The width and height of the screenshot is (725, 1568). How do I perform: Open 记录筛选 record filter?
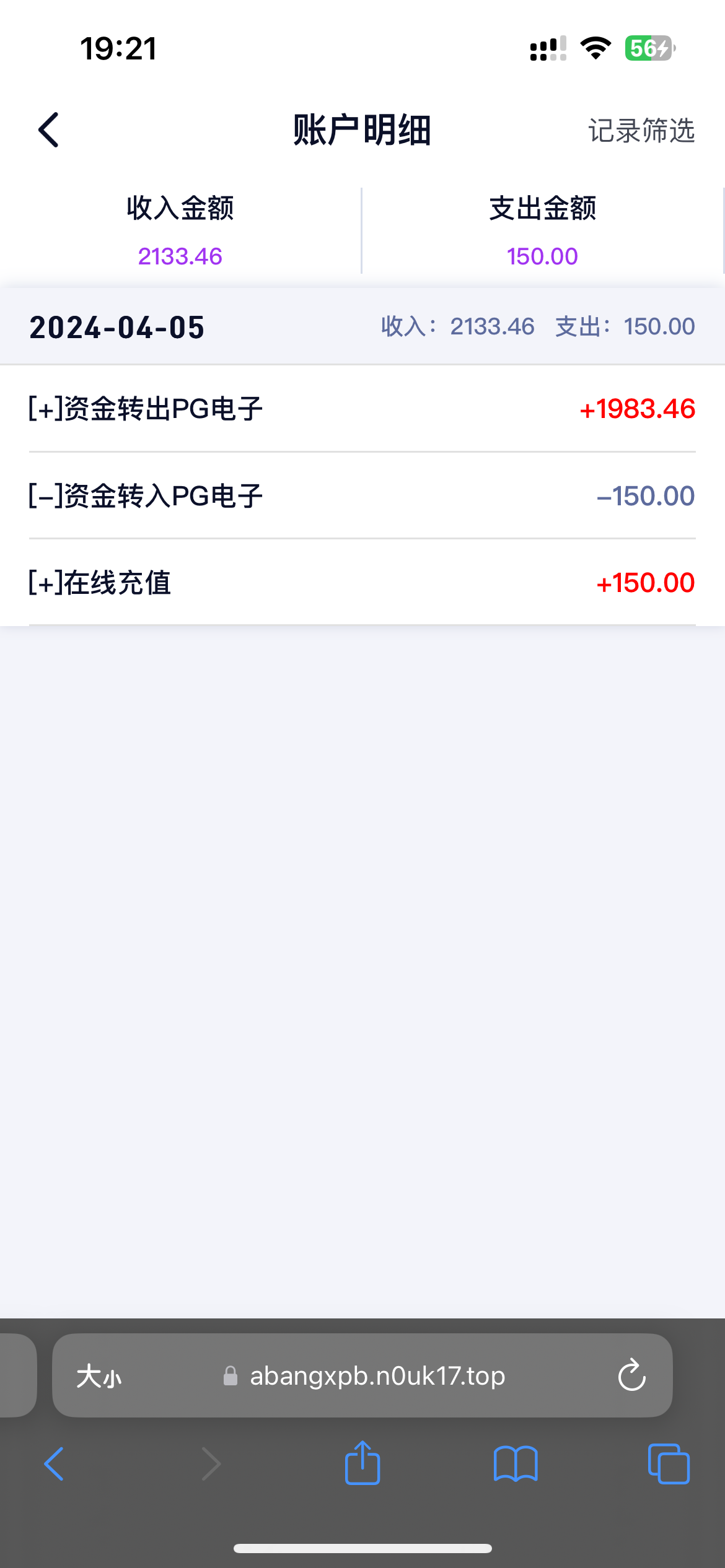coord(641,131)
